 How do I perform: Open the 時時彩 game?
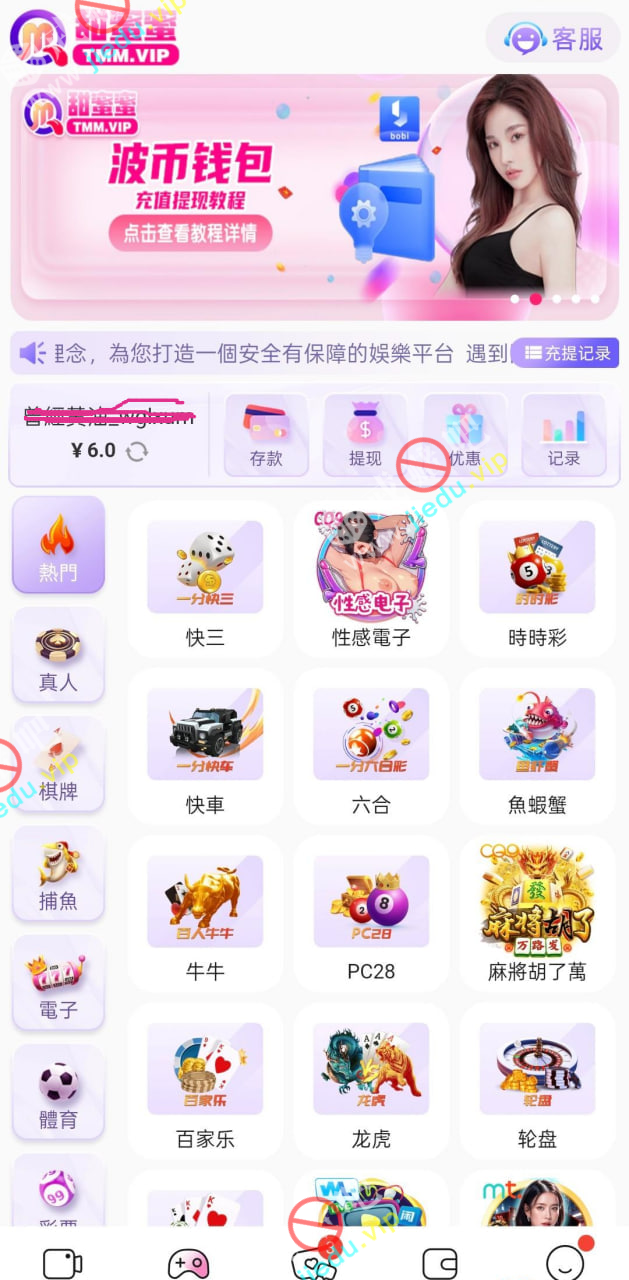537,580
